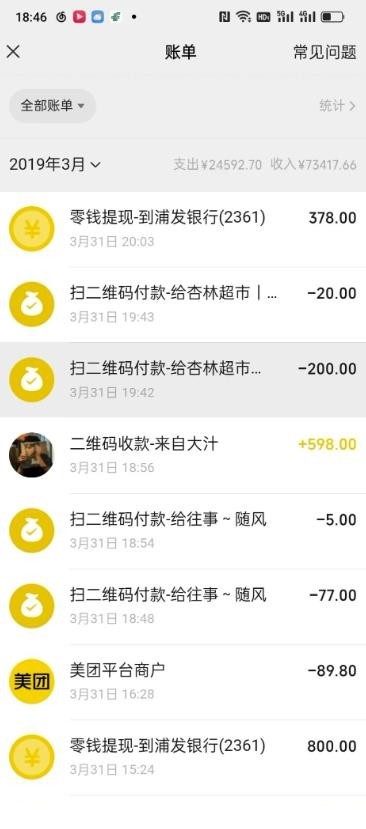Open the 2019年3月 month picker
This screenshot has height=829, width=366.
pos(54,164)
